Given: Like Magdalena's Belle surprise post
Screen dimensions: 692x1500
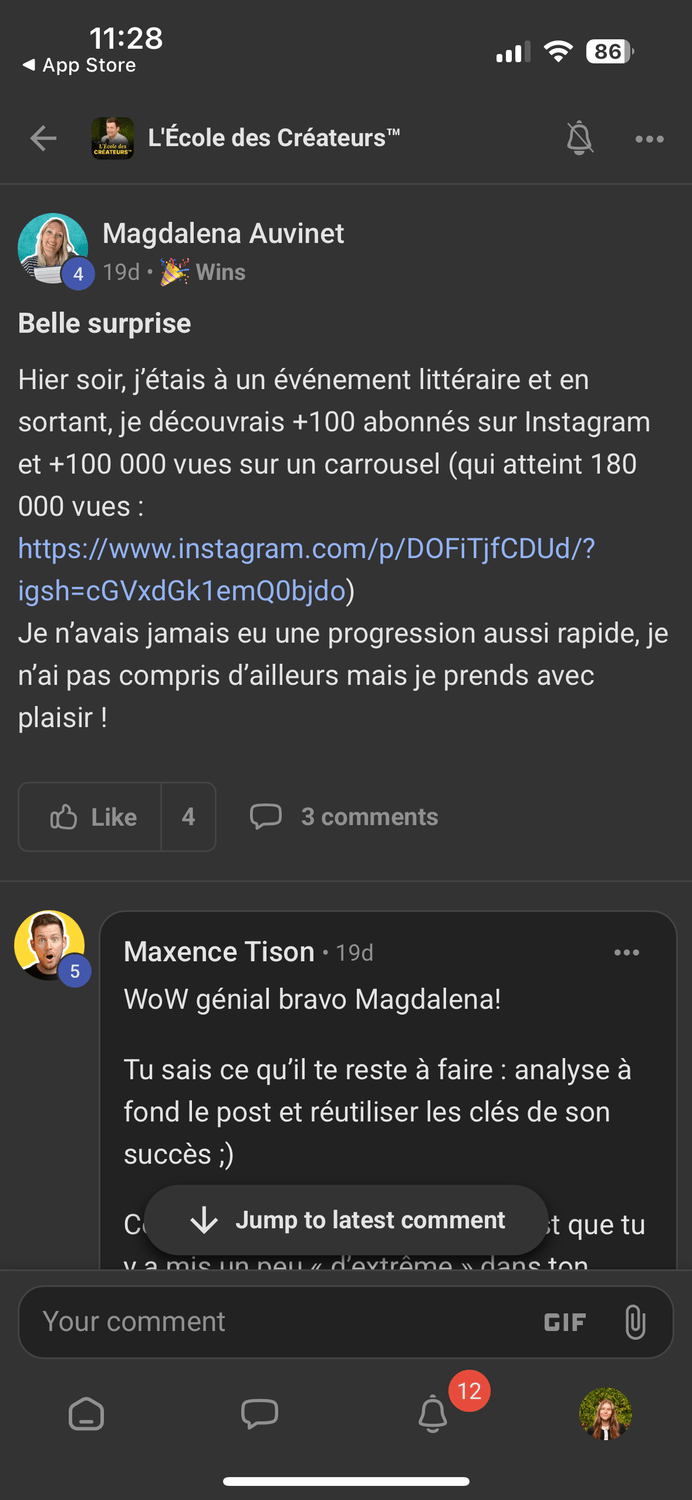Looking at the screenshot, I should tap(92, 817).
